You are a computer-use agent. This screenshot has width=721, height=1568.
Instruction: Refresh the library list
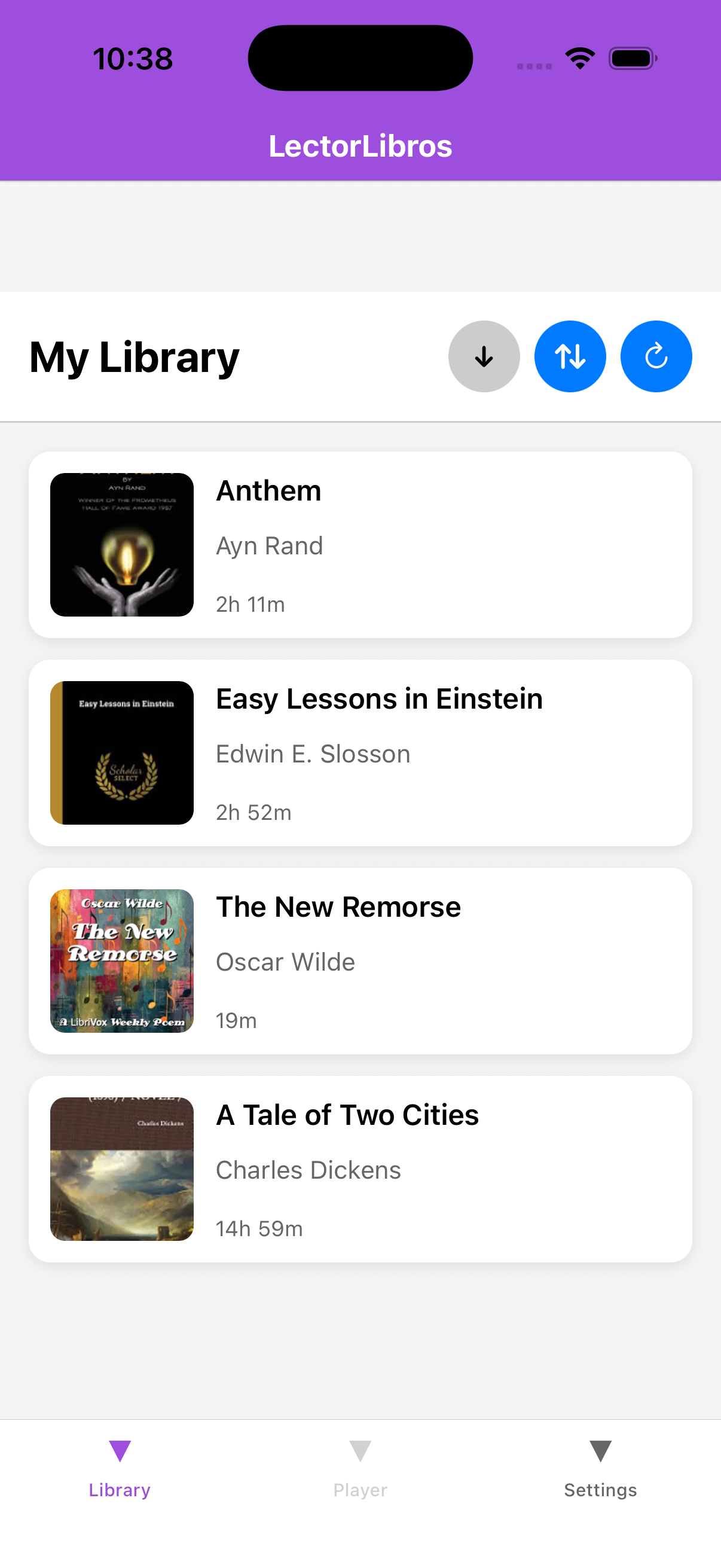coord(655,356)
